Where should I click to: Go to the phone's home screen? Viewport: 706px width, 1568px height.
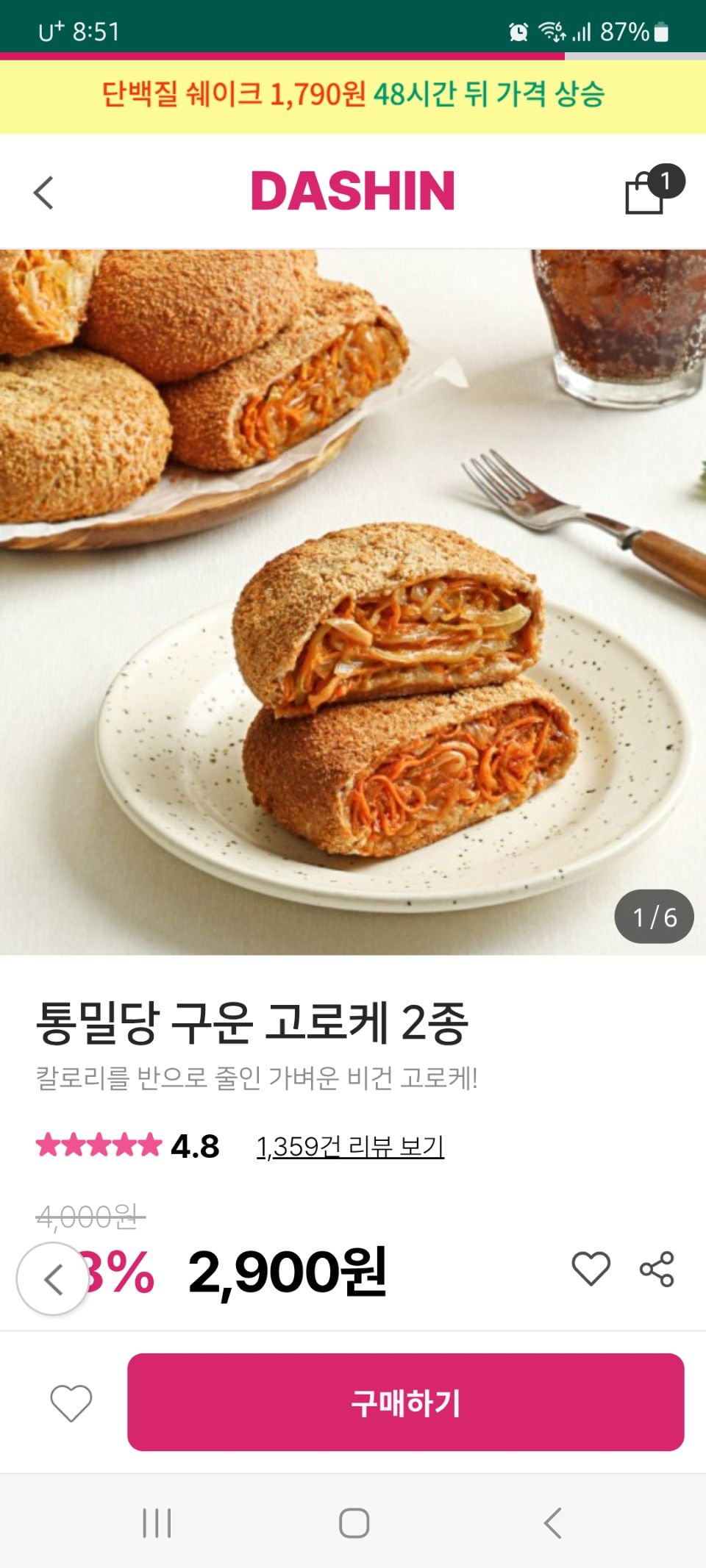[x=354, y=1522]
